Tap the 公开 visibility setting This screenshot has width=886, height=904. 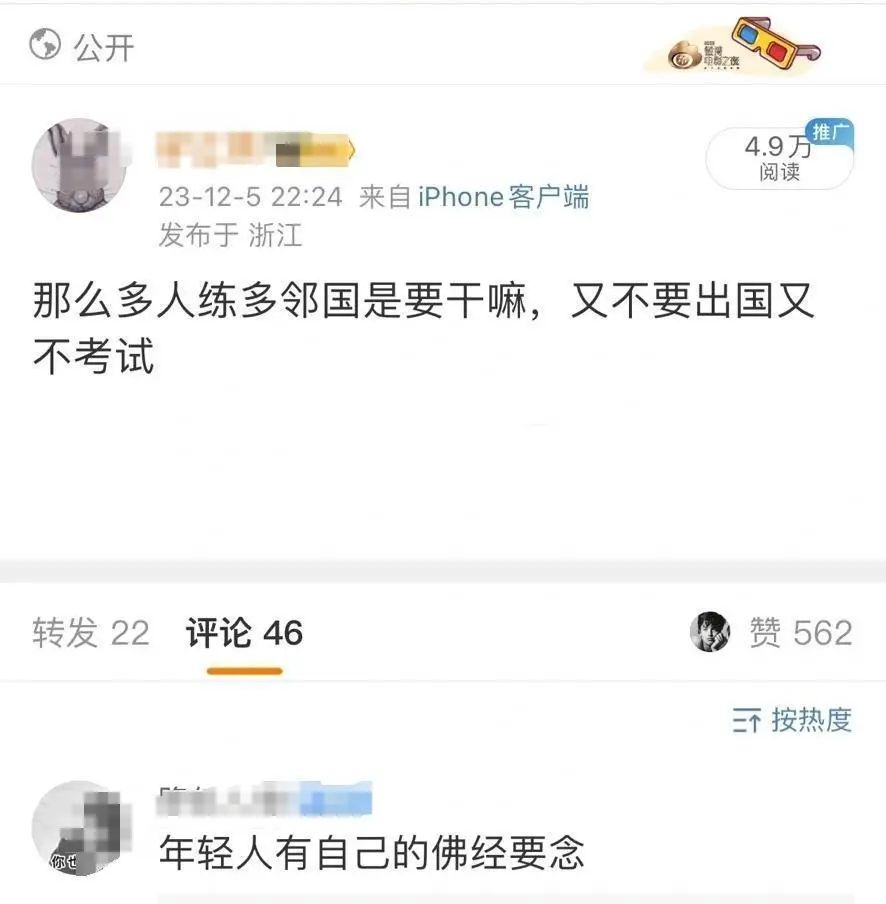tap(82, 46)
